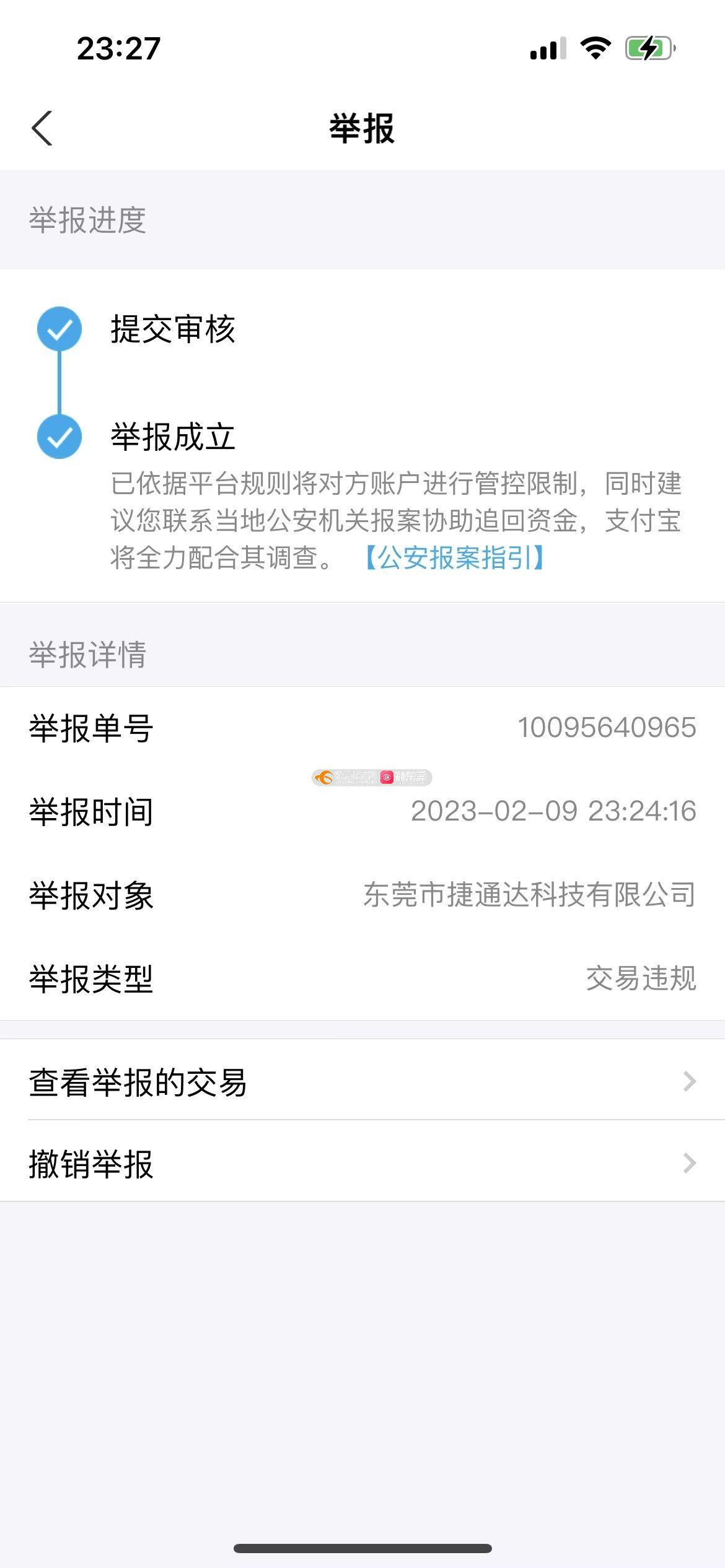Go back from the 举报 page
Viewport: 725px width, 1568px height.
point(42,129)
